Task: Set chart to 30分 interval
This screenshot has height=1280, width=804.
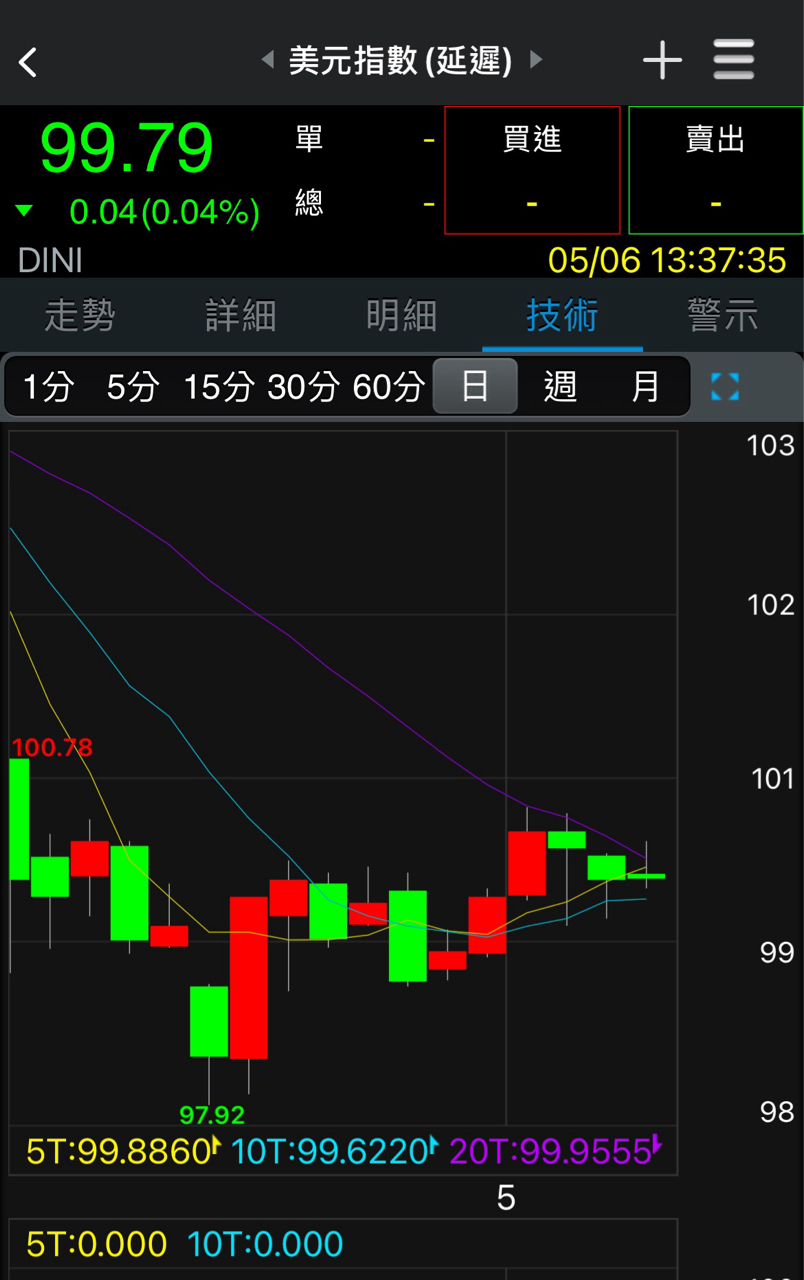Action: click(303, 386)
